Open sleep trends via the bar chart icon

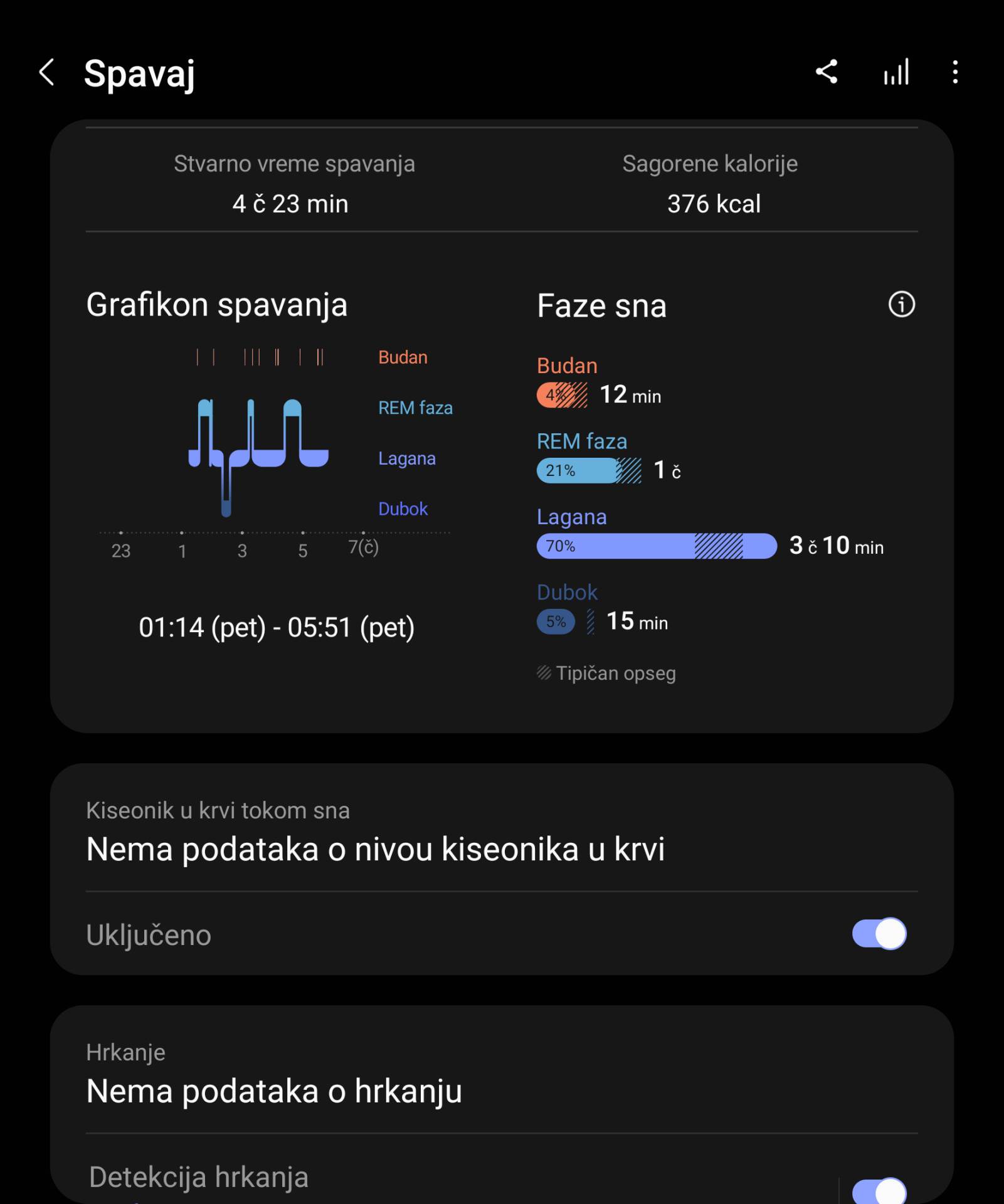click(x=895, y=72)
